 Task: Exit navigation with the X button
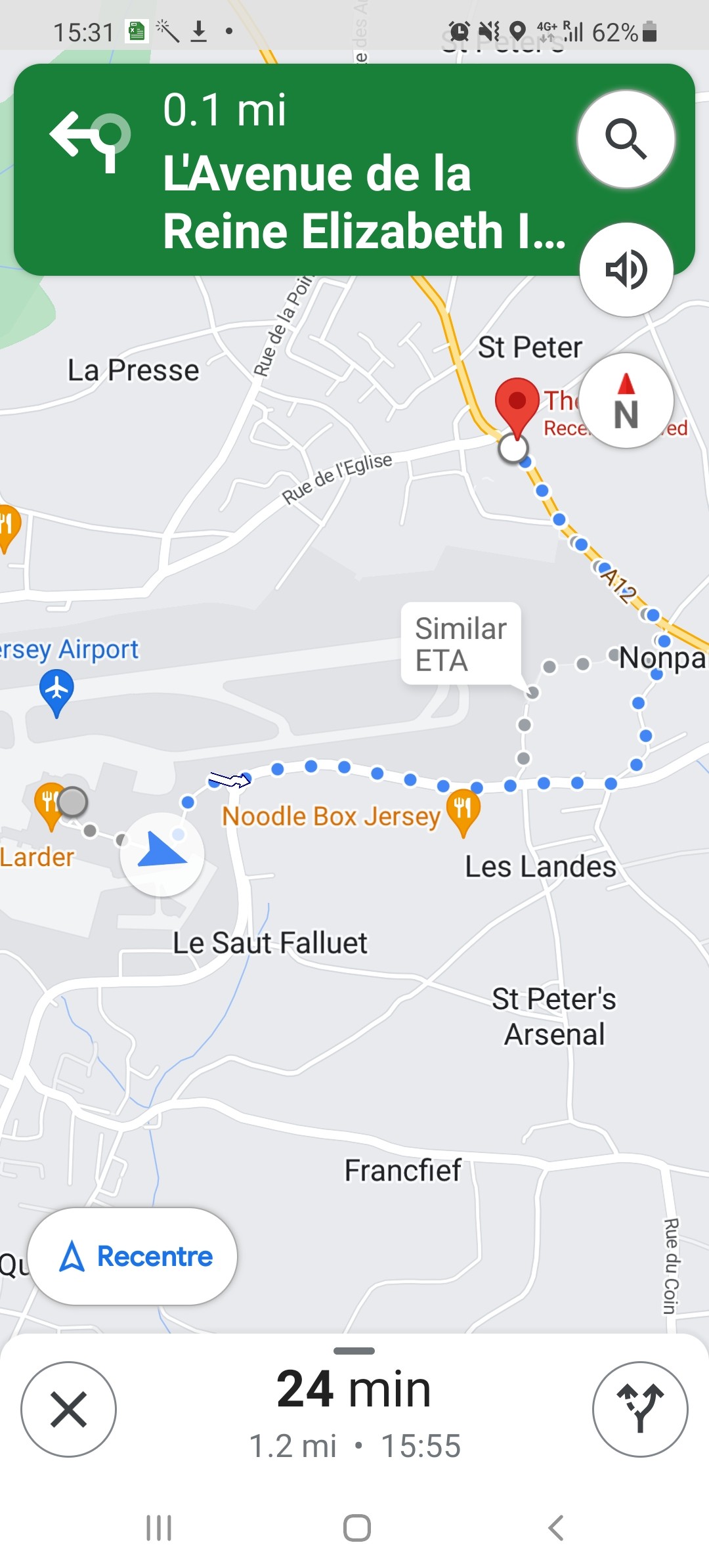click(x=68, y=1409)
